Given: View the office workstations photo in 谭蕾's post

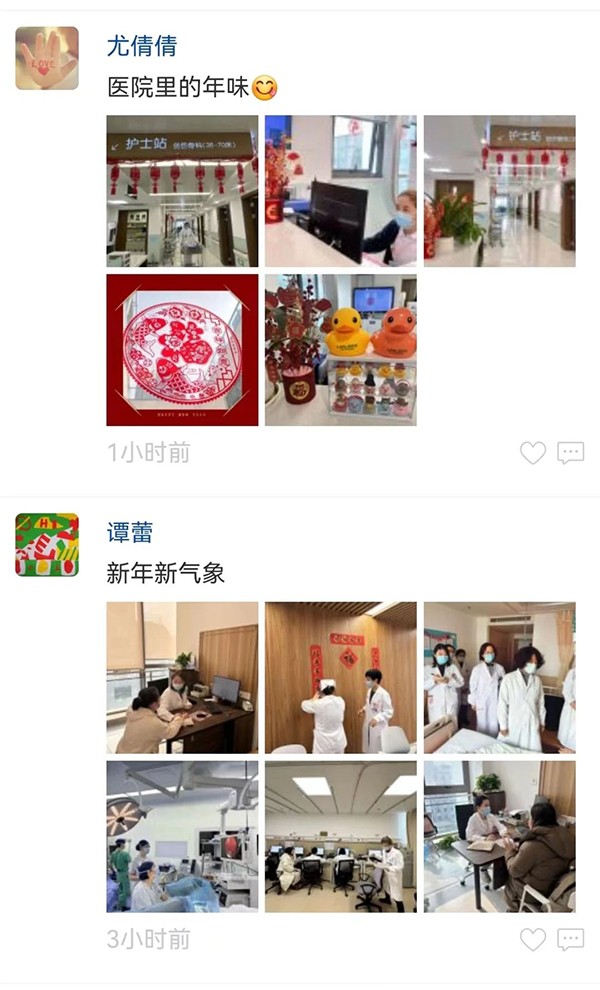Looking at the screenshot, I should (x=340, y=836).
